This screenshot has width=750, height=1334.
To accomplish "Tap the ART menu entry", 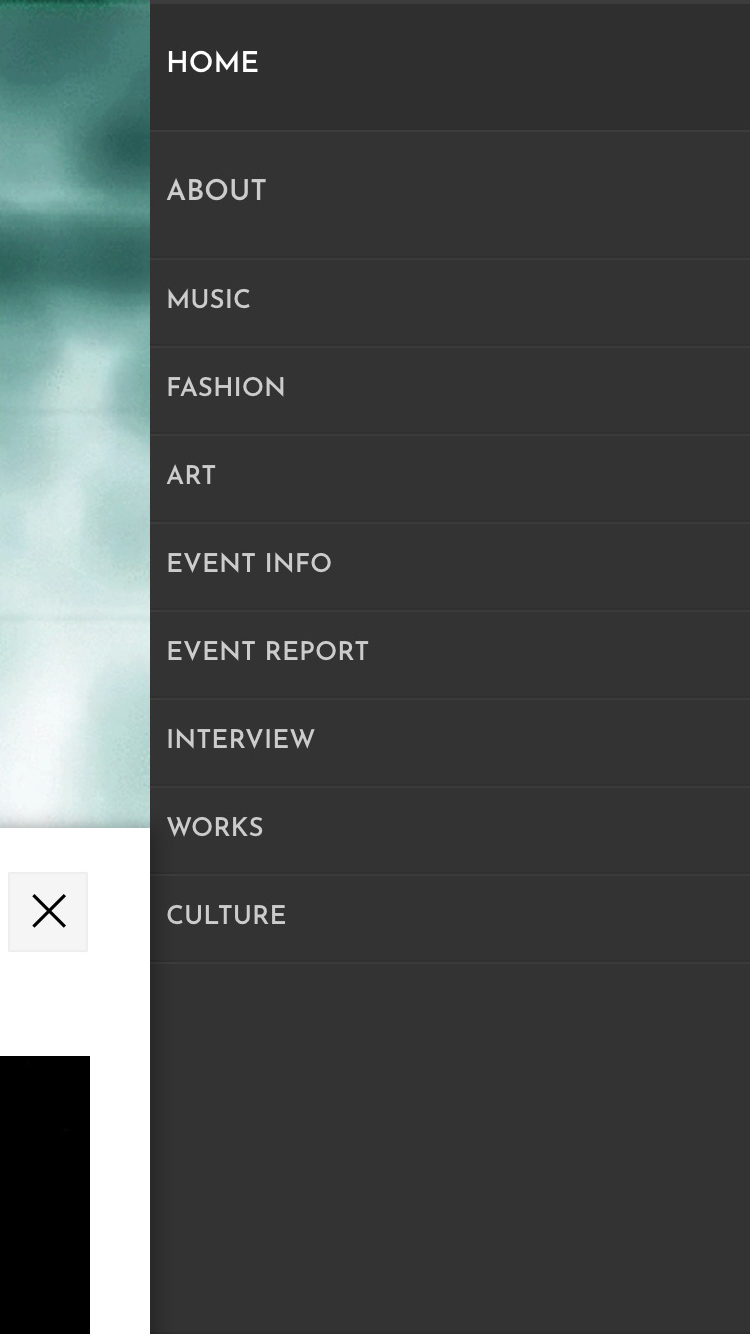I will click(192, 475).
